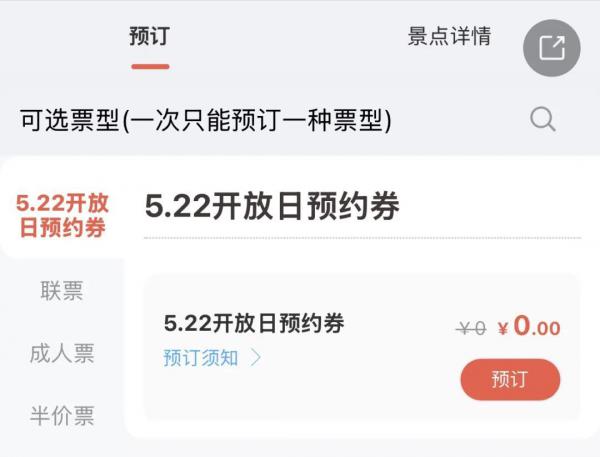Select the 5.22开放日预约券 side category
Viewport: 600px width, 457px height.
click(x=62, y=215)
